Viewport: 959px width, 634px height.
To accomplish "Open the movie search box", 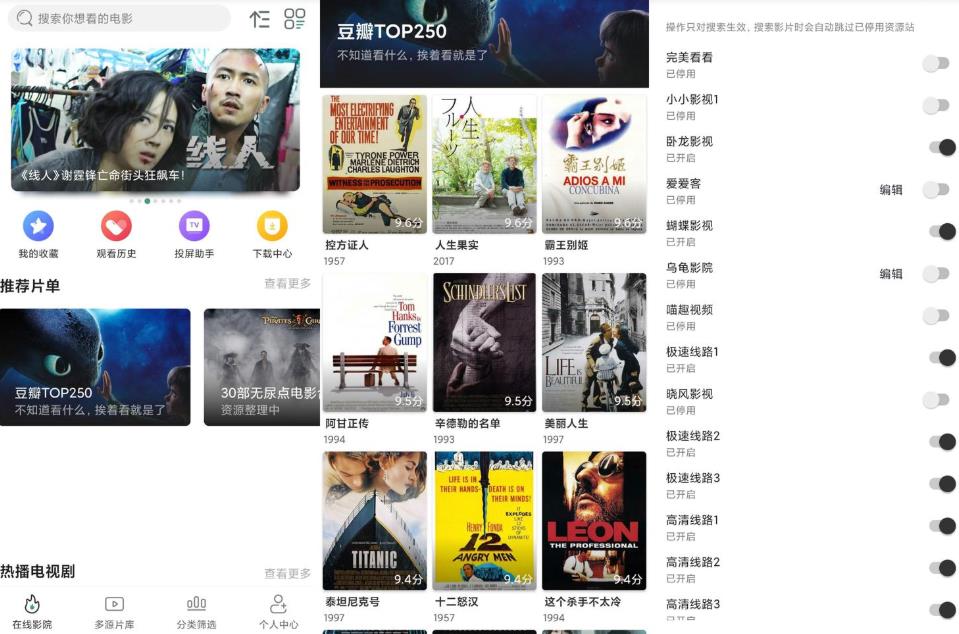I will coord(120,18).
